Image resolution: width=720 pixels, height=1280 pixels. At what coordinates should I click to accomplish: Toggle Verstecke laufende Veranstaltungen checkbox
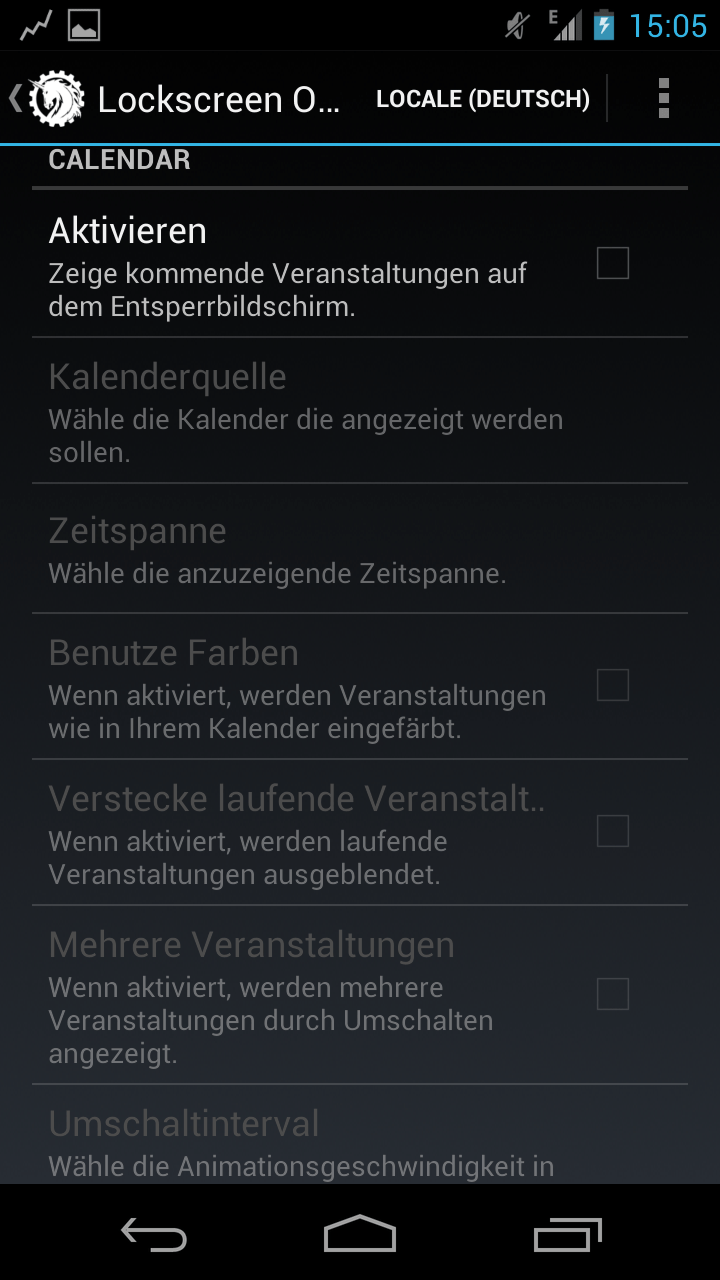coord(612,832)
